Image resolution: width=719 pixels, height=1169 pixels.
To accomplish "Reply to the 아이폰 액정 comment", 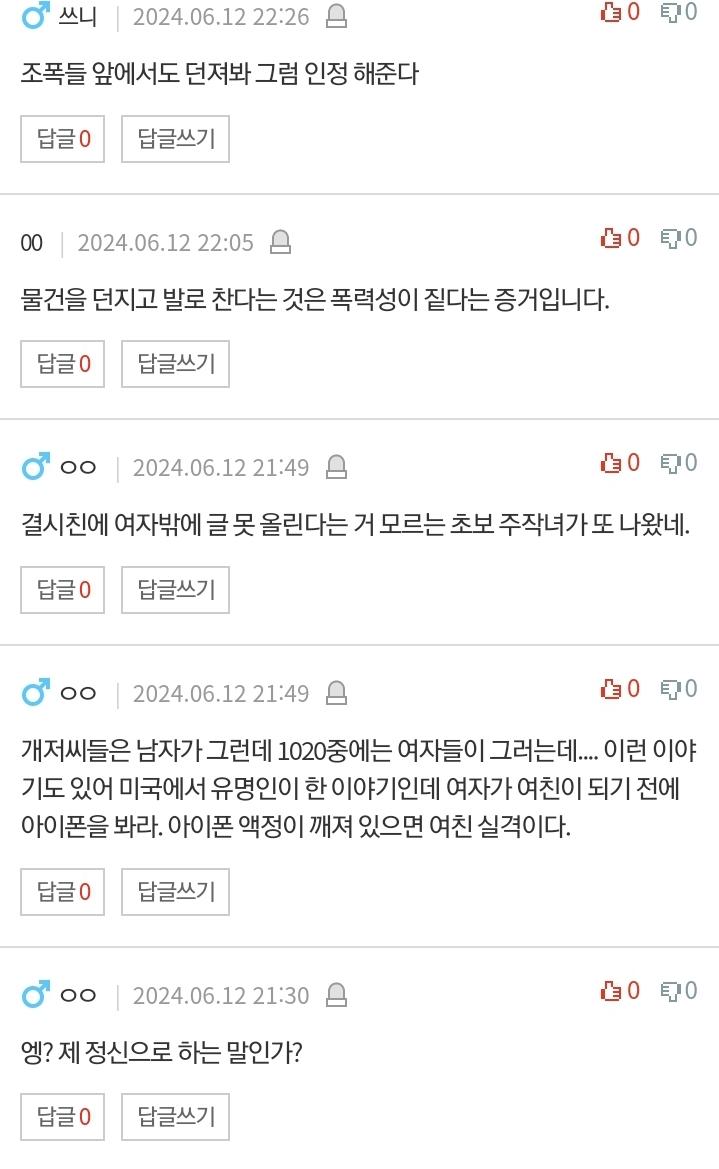I will 175,891.
